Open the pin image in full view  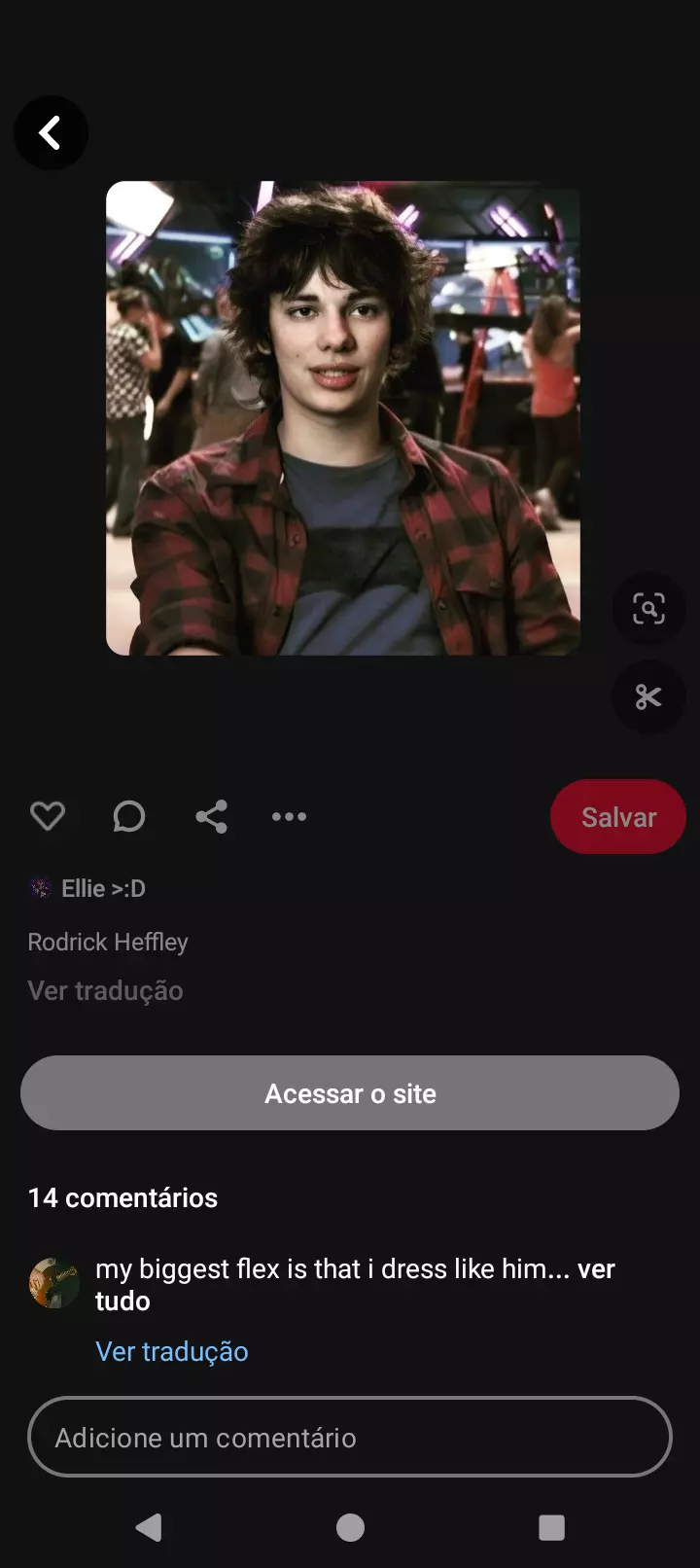point(342,418)
